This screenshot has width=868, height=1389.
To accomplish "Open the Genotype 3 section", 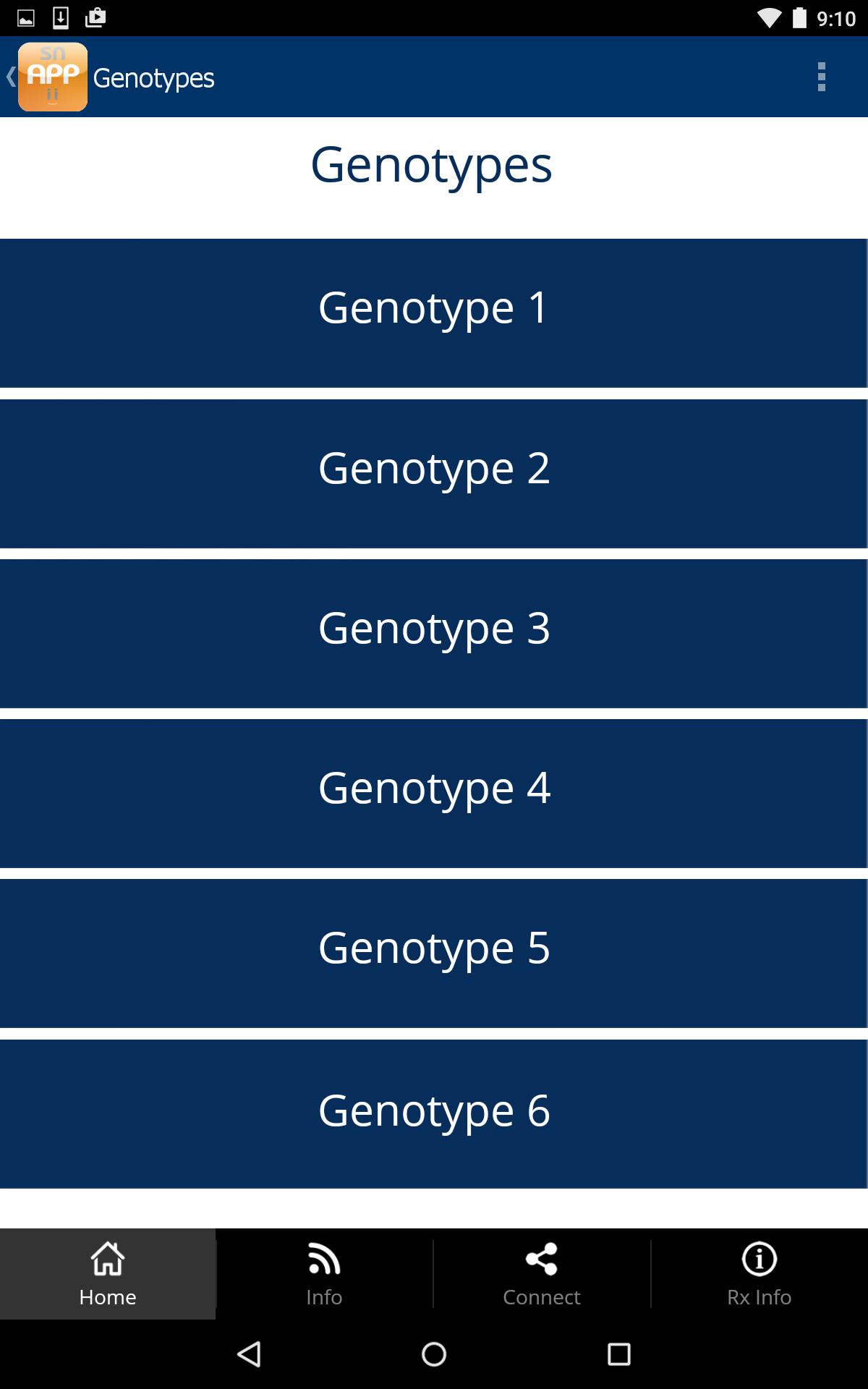I will coord(434,633).
